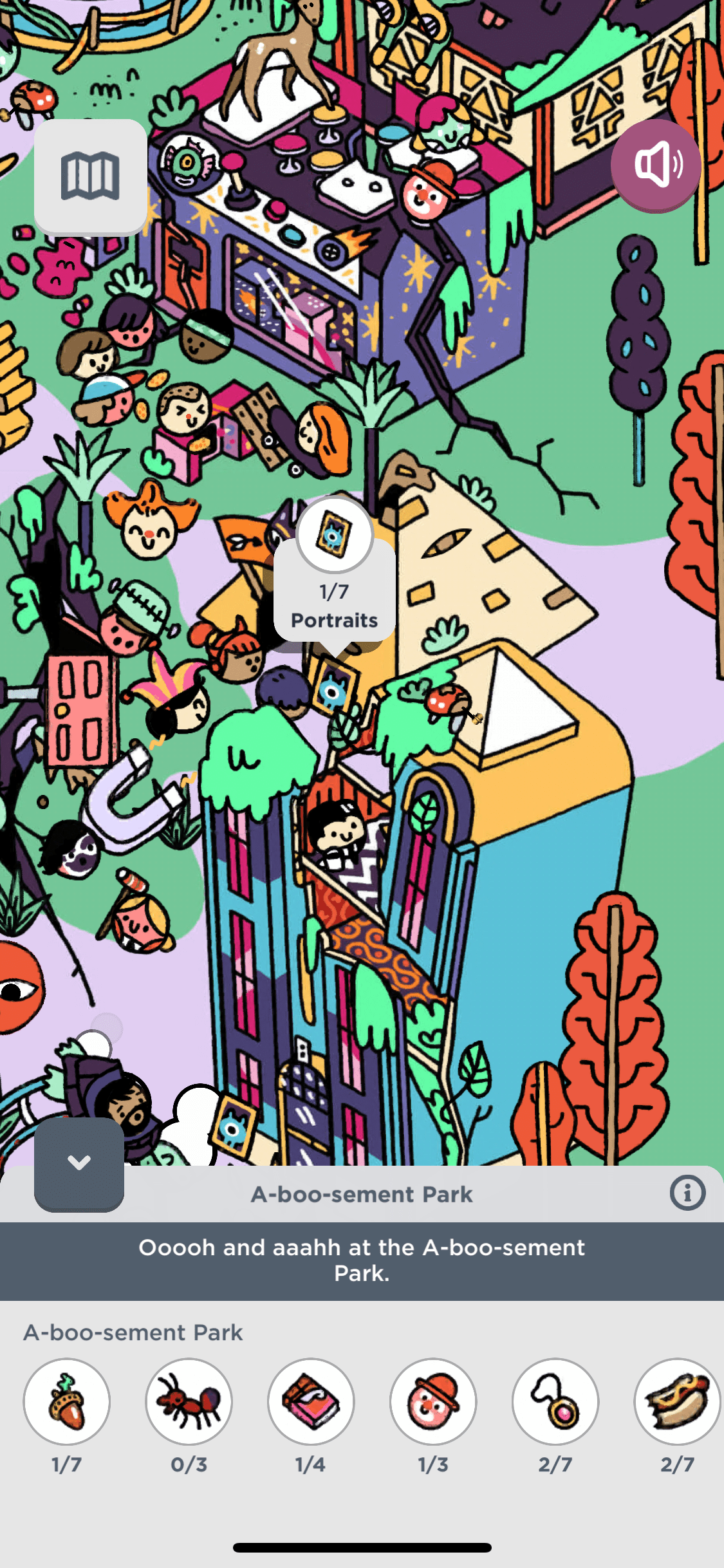The width and height of the screenshot is (724, 1568).
Task: Select the hot dog item showing 2/7
Action: pyautogui.click(x=677, y=1402)
